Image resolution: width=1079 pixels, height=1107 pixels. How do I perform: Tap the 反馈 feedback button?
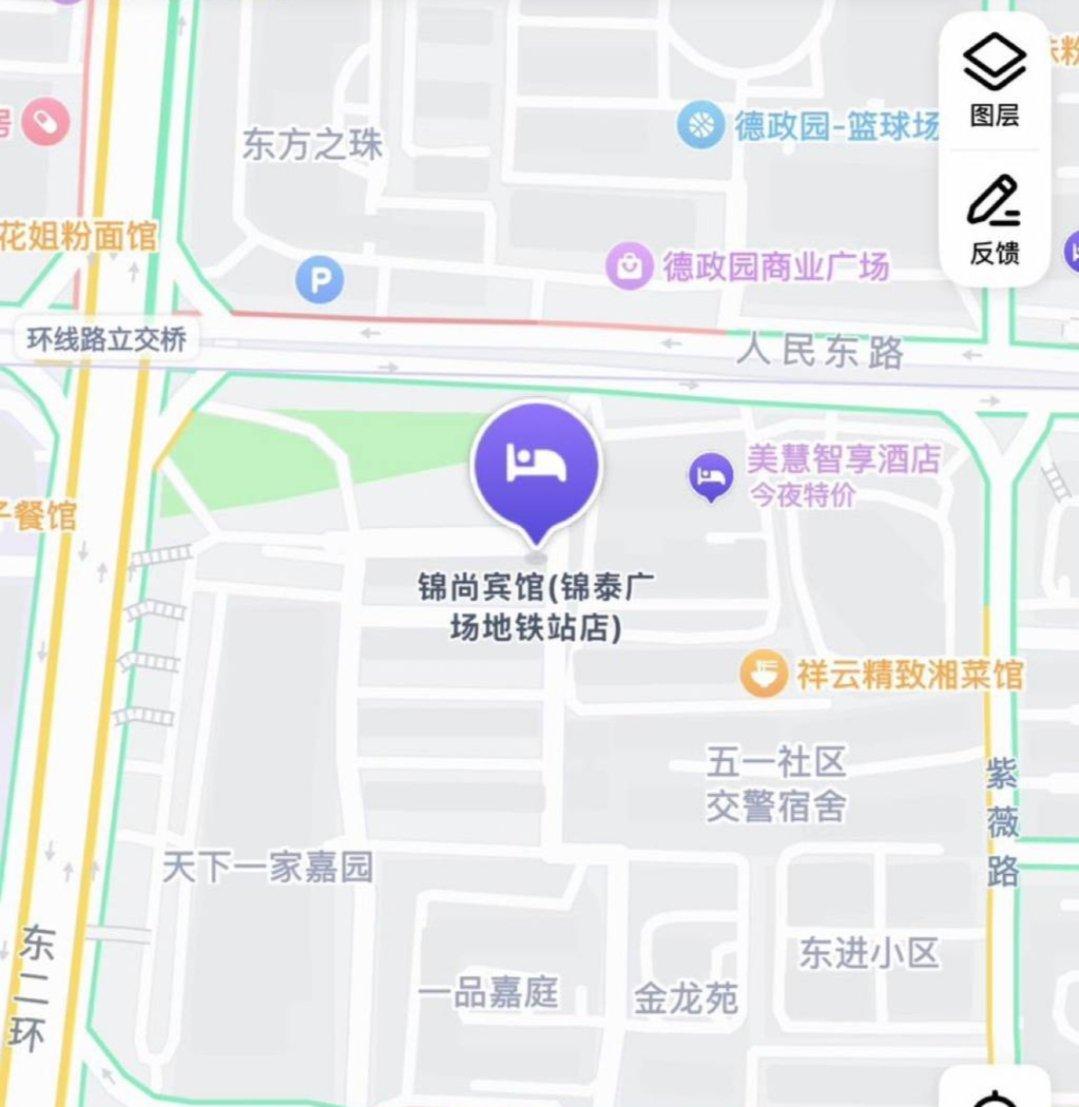click(x=994, y=218)
